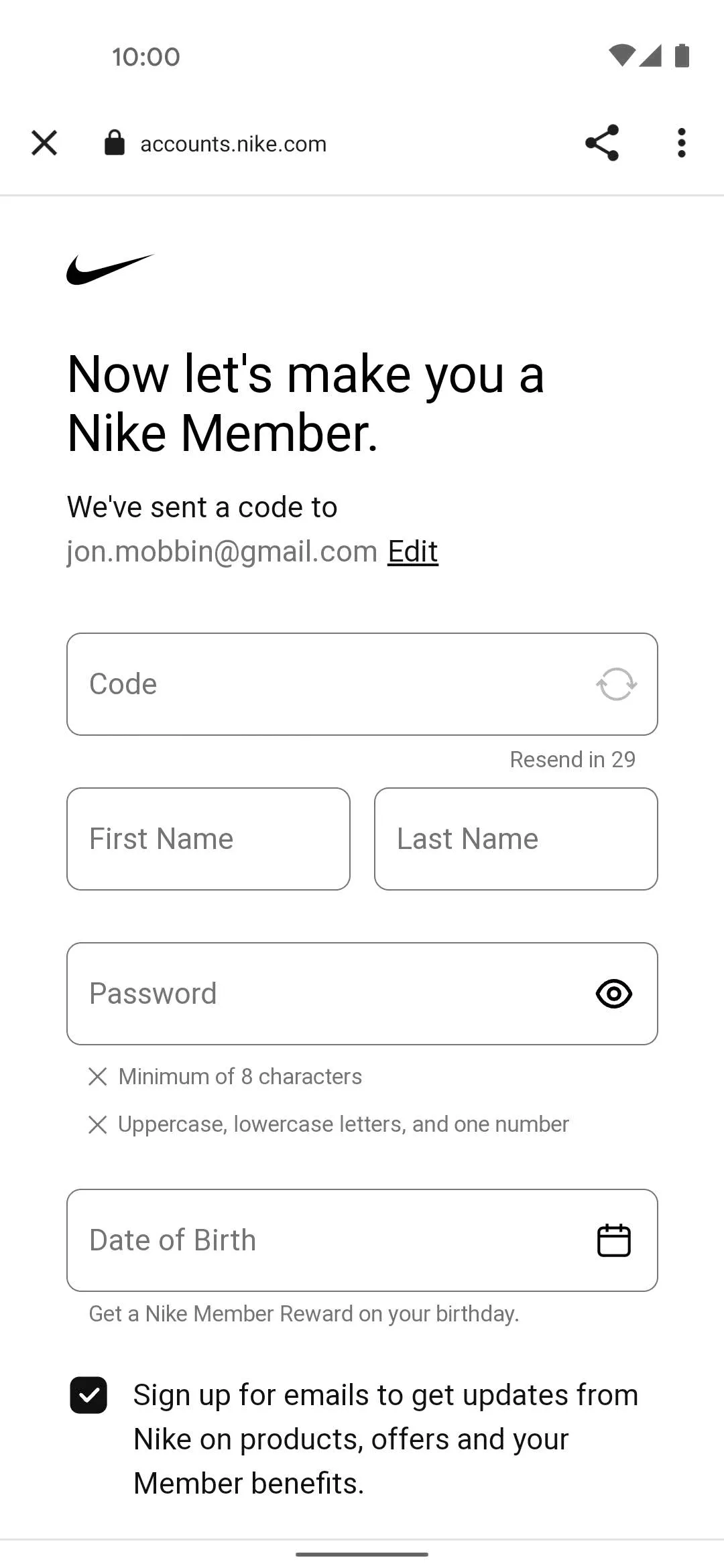
Task: Focus the Code input field
Action: click(x=362, y=684)
